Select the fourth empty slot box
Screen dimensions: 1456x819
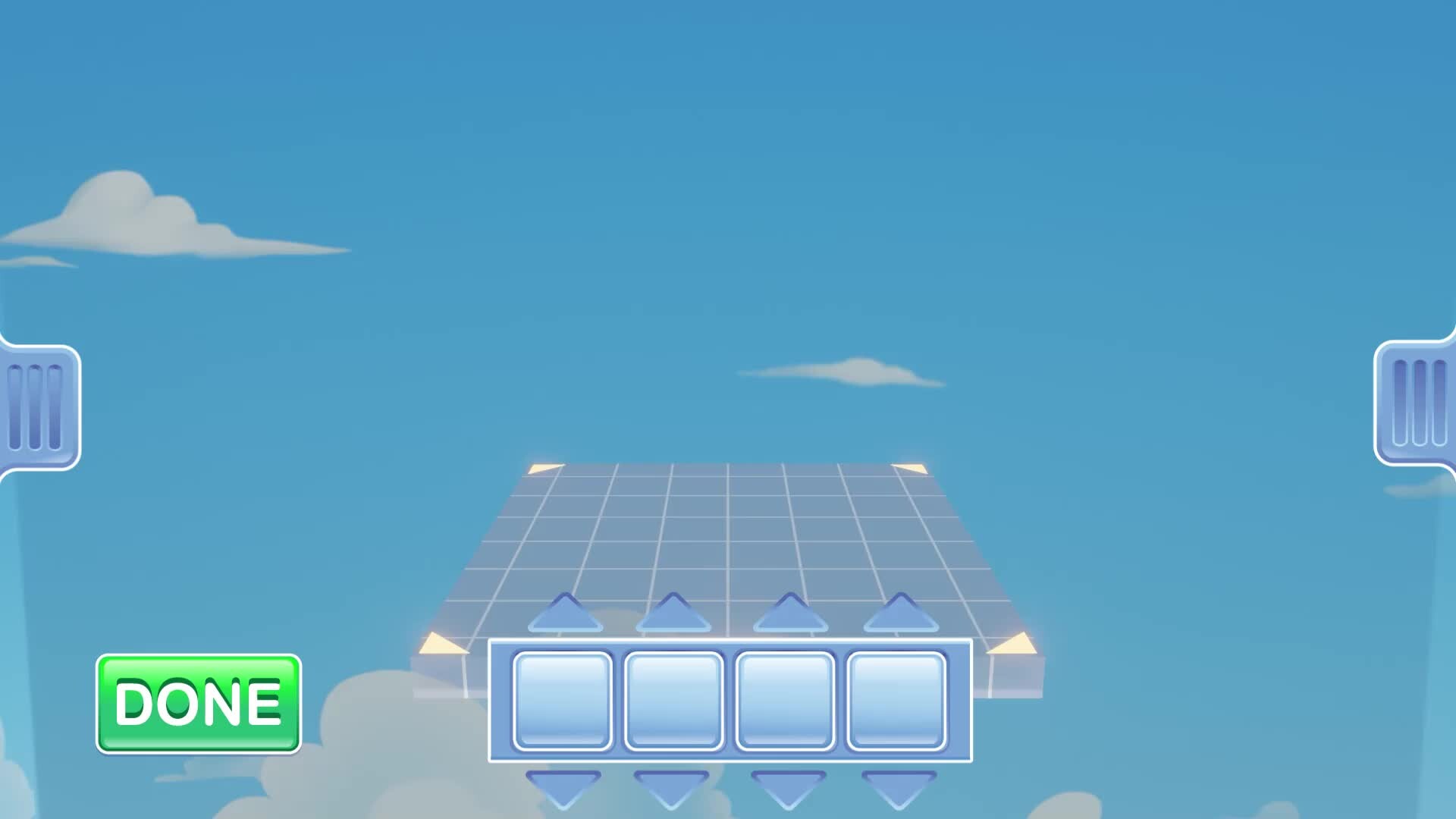[896, 701]
